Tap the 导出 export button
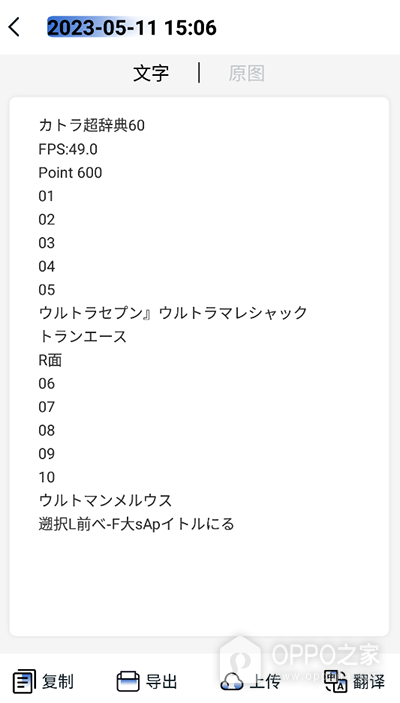 pyautogui.click(x=147, y=681)
